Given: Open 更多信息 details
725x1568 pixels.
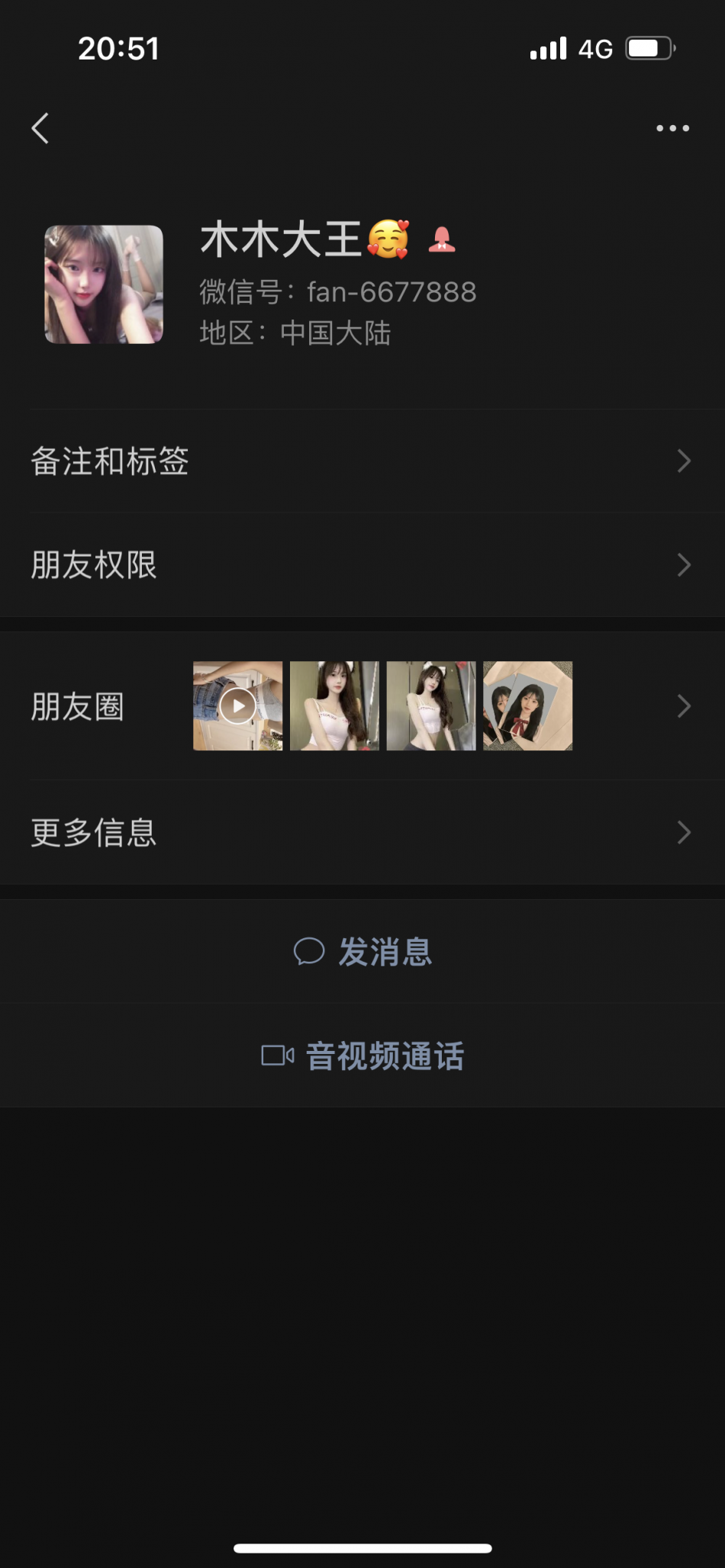Looking at the screenshot, I should [362, 832].
